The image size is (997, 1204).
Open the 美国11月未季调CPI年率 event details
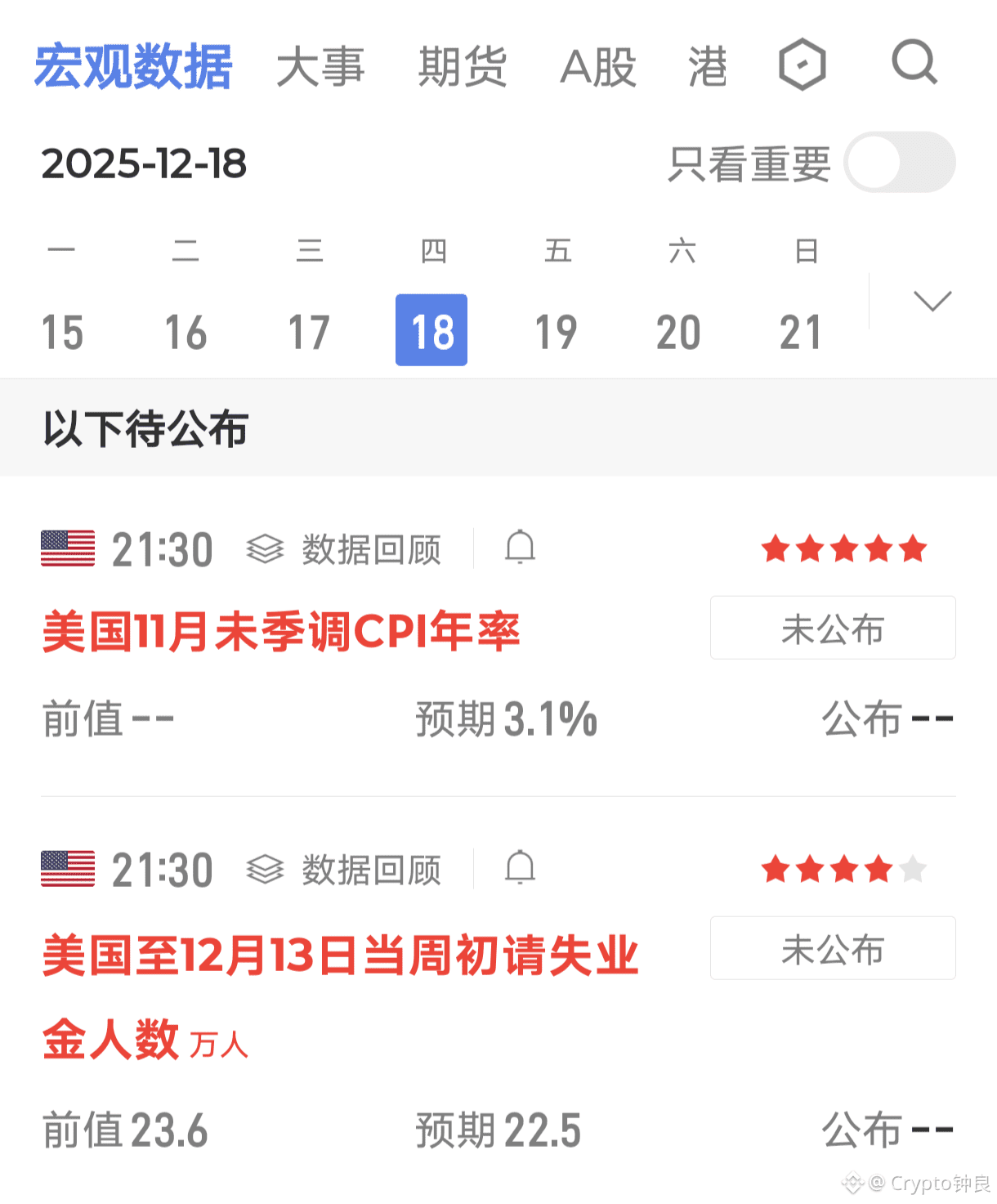282,629
